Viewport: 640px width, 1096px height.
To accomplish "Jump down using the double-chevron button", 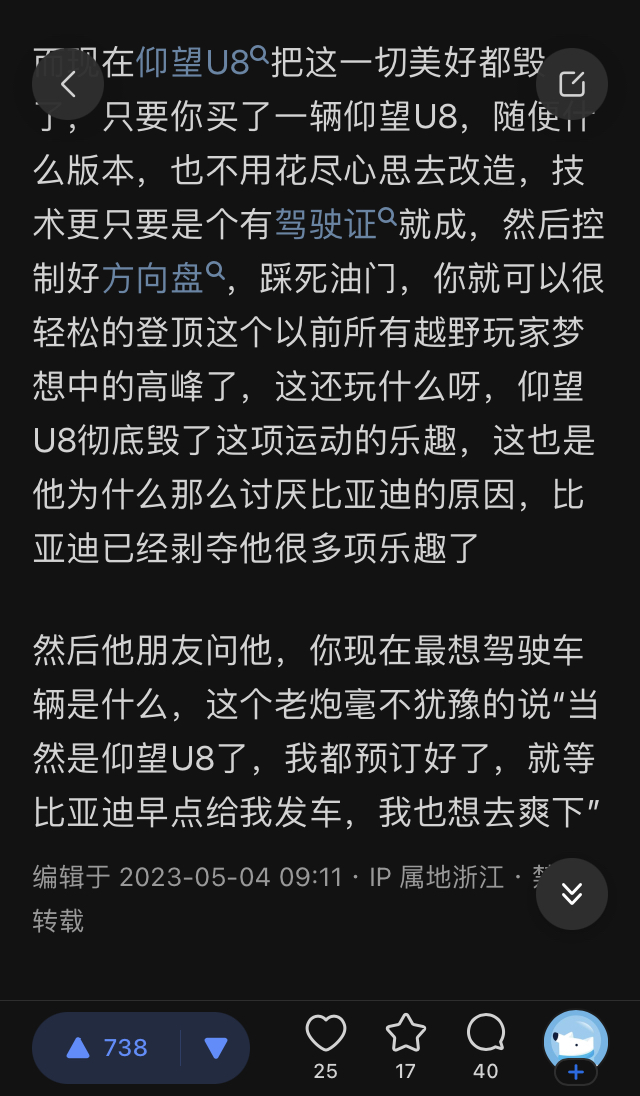I will pyautogui.click(x=571, y=893).
